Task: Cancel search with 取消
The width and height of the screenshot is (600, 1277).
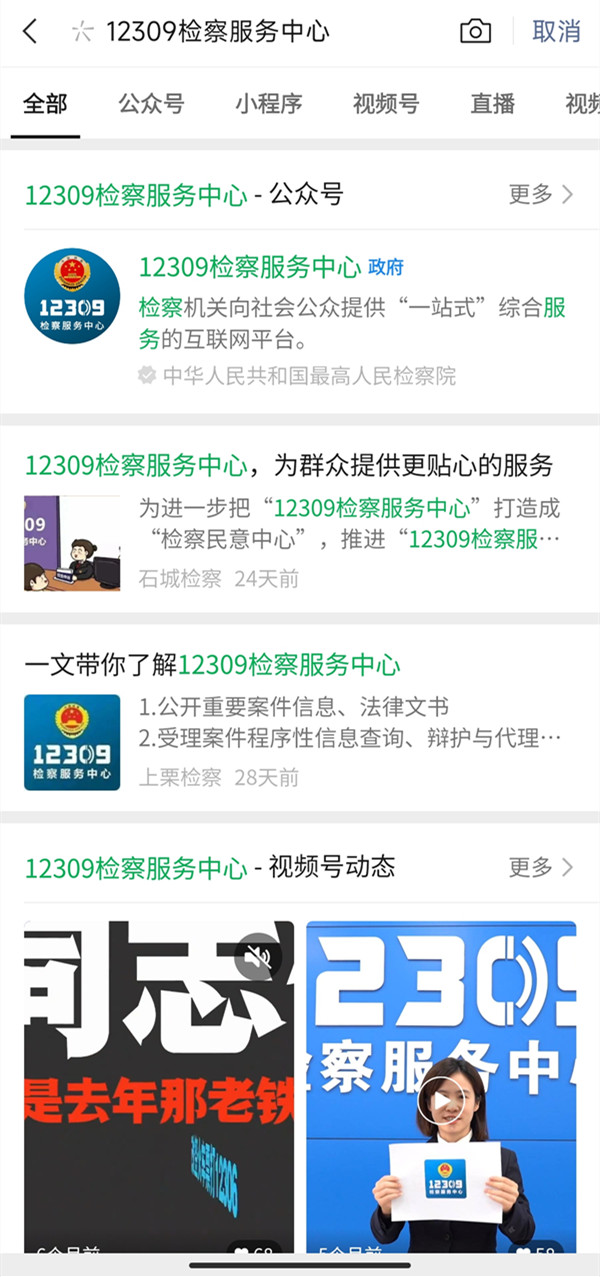Action: click(555, 32)
